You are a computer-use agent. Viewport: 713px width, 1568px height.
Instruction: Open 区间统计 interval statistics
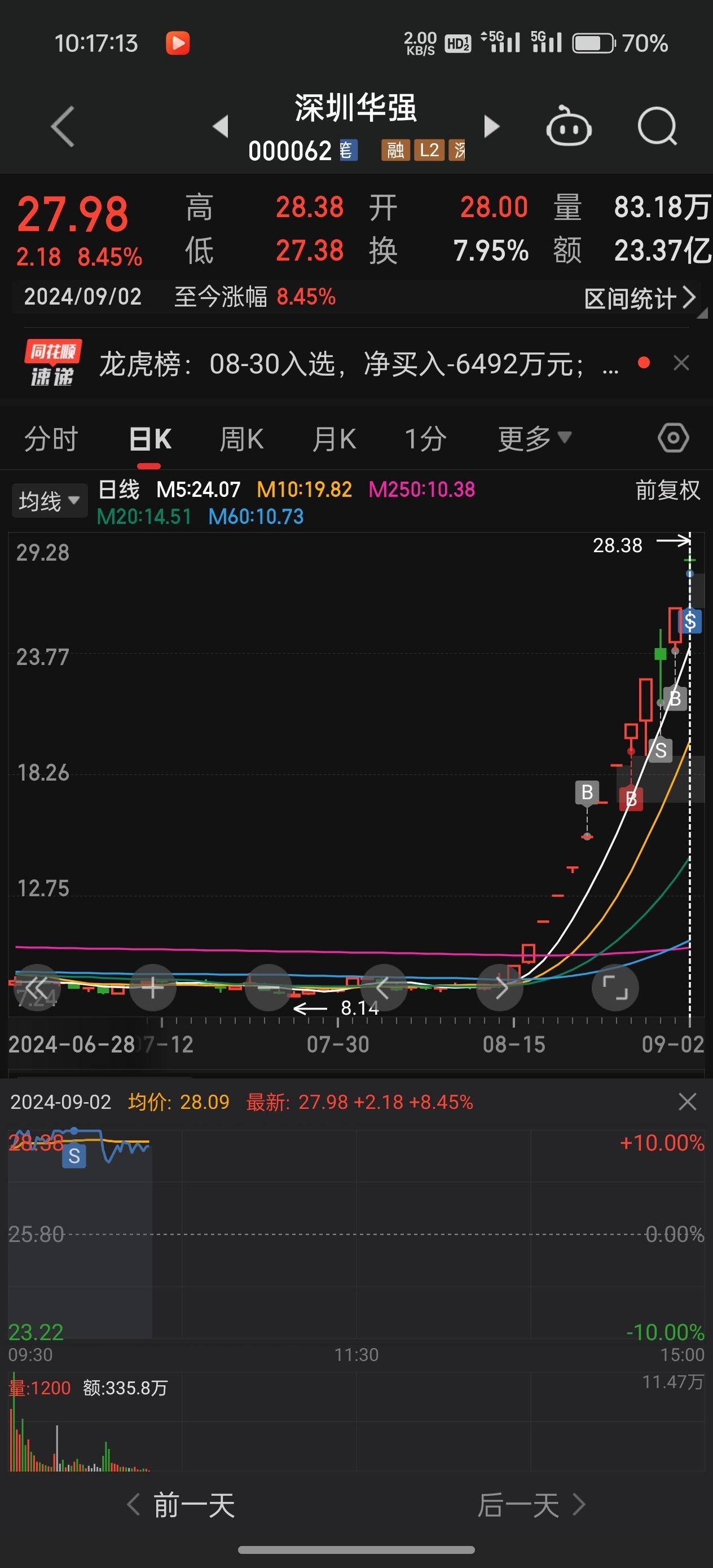click(x=640, y=298)
